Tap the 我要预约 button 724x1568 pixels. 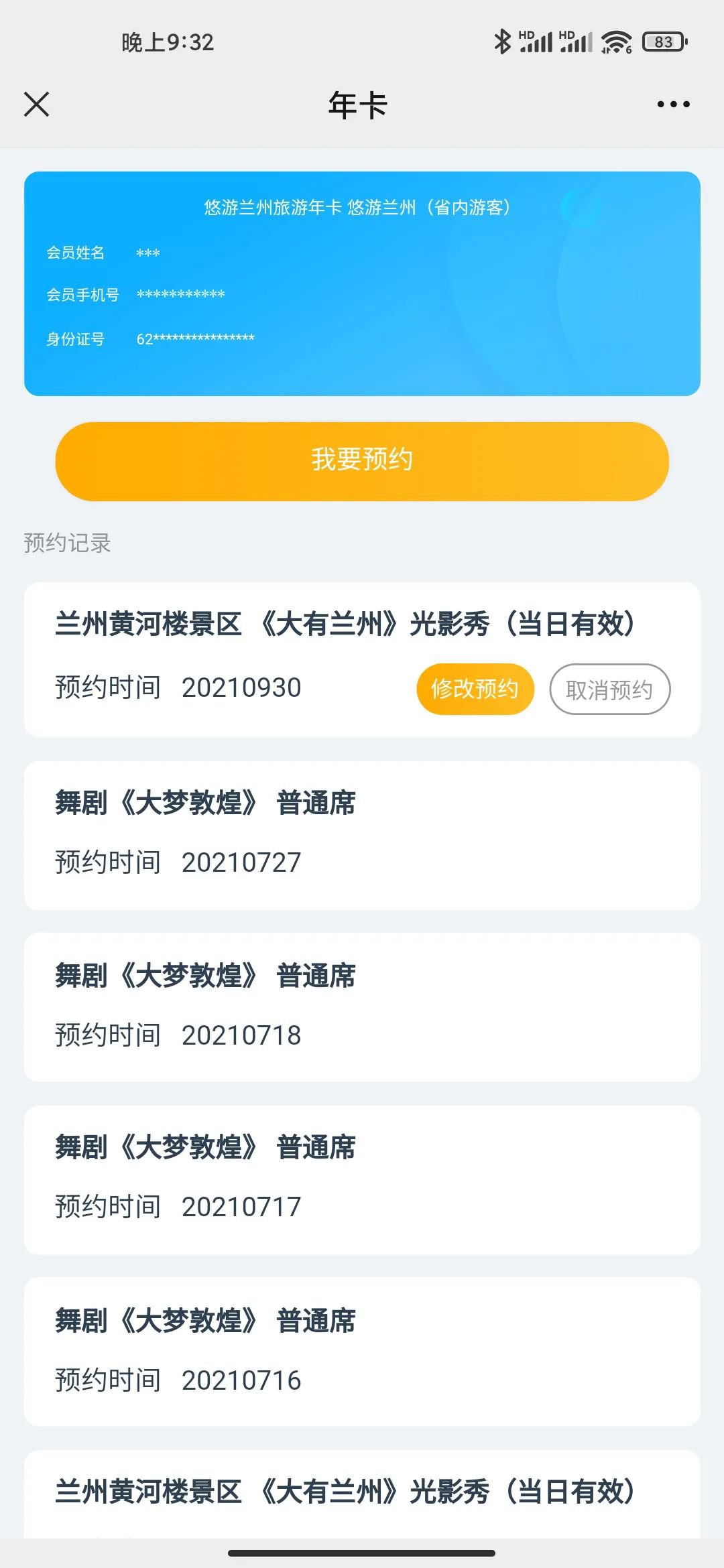point(362,461)
